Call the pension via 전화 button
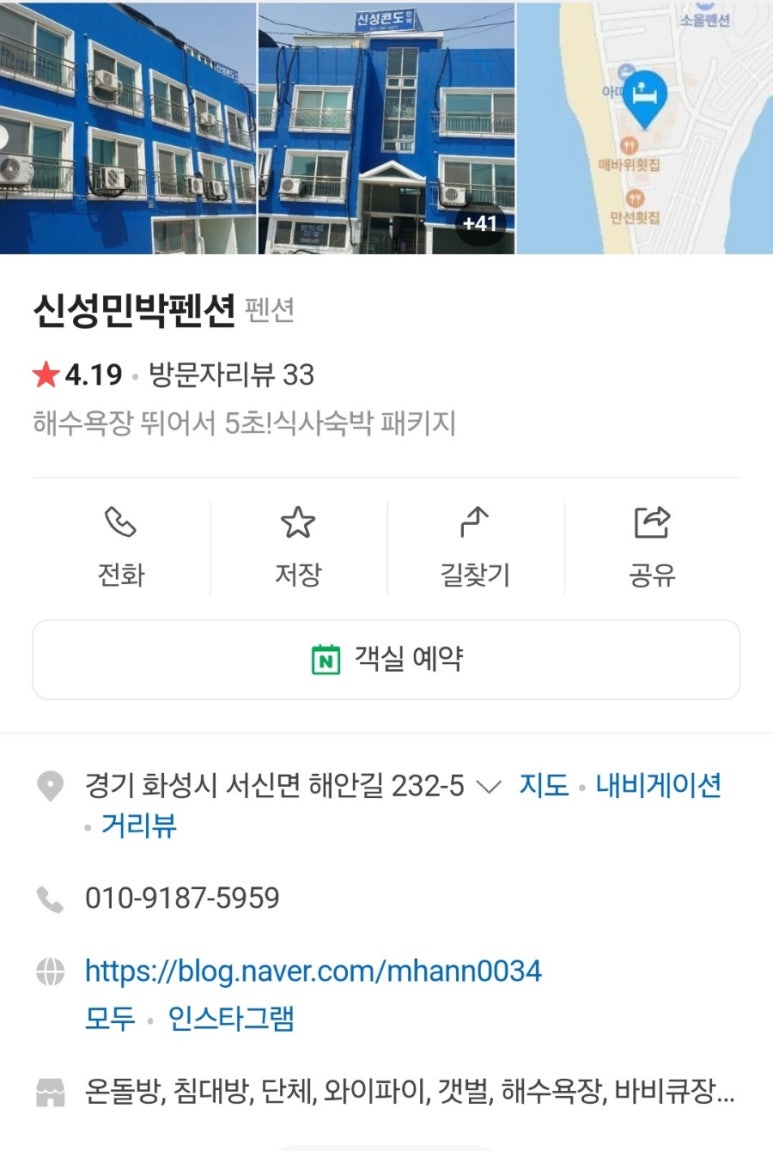Image resolution: width=773 pixels, height=1151 pixels. [121, 546]
